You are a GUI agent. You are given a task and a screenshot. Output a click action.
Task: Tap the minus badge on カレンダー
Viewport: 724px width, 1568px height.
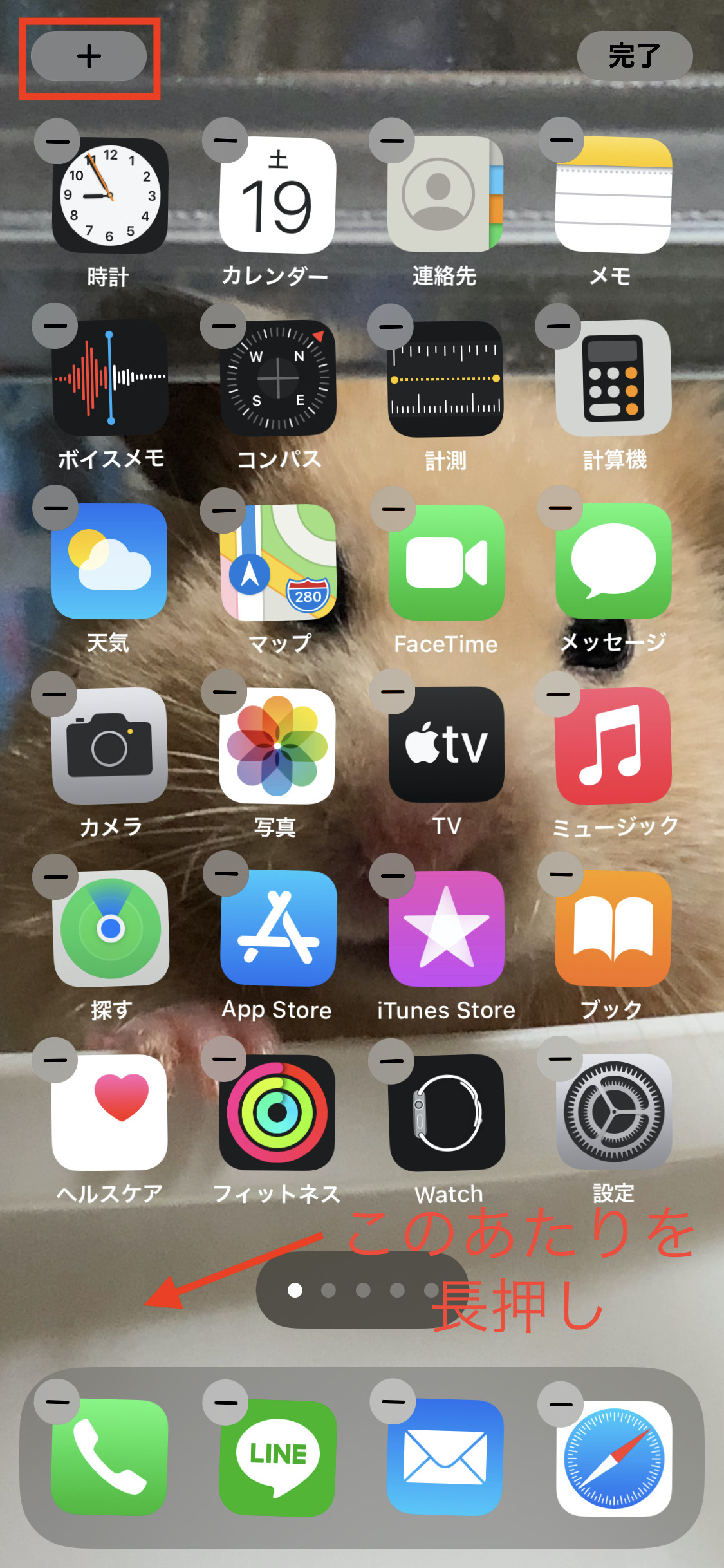point(225,141)
